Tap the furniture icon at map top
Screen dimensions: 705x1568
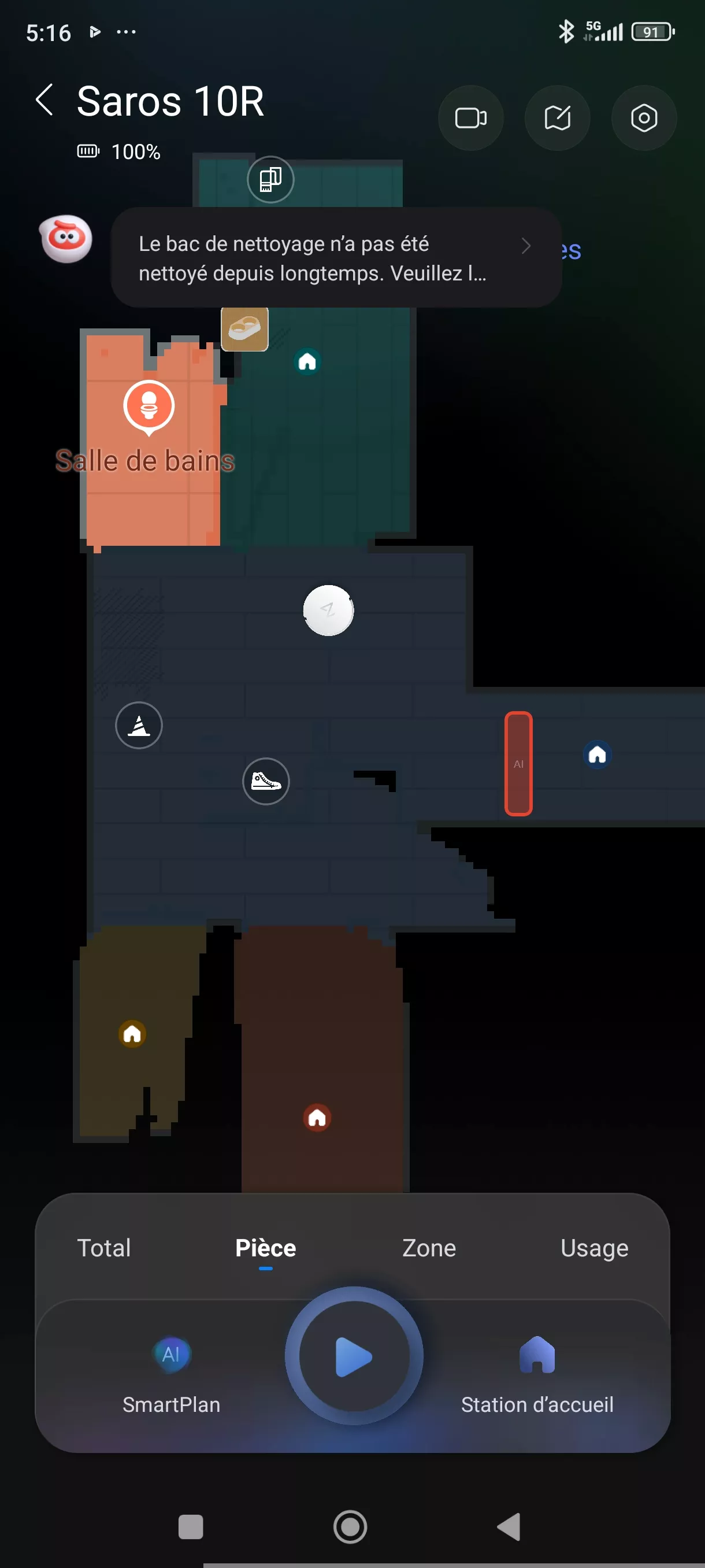coord(270,180)
